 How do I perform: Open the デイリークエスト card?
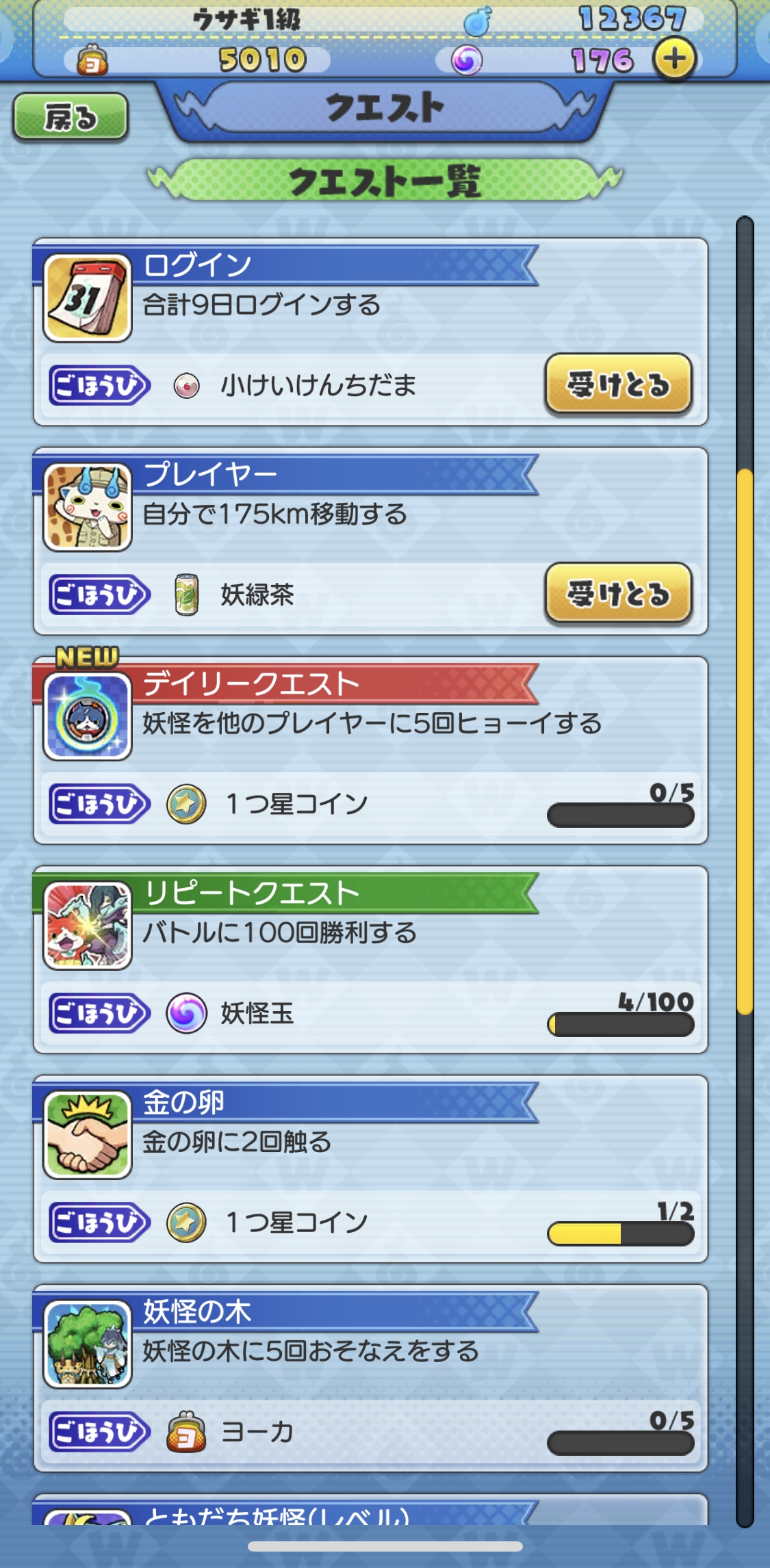(x=370, y=750)
